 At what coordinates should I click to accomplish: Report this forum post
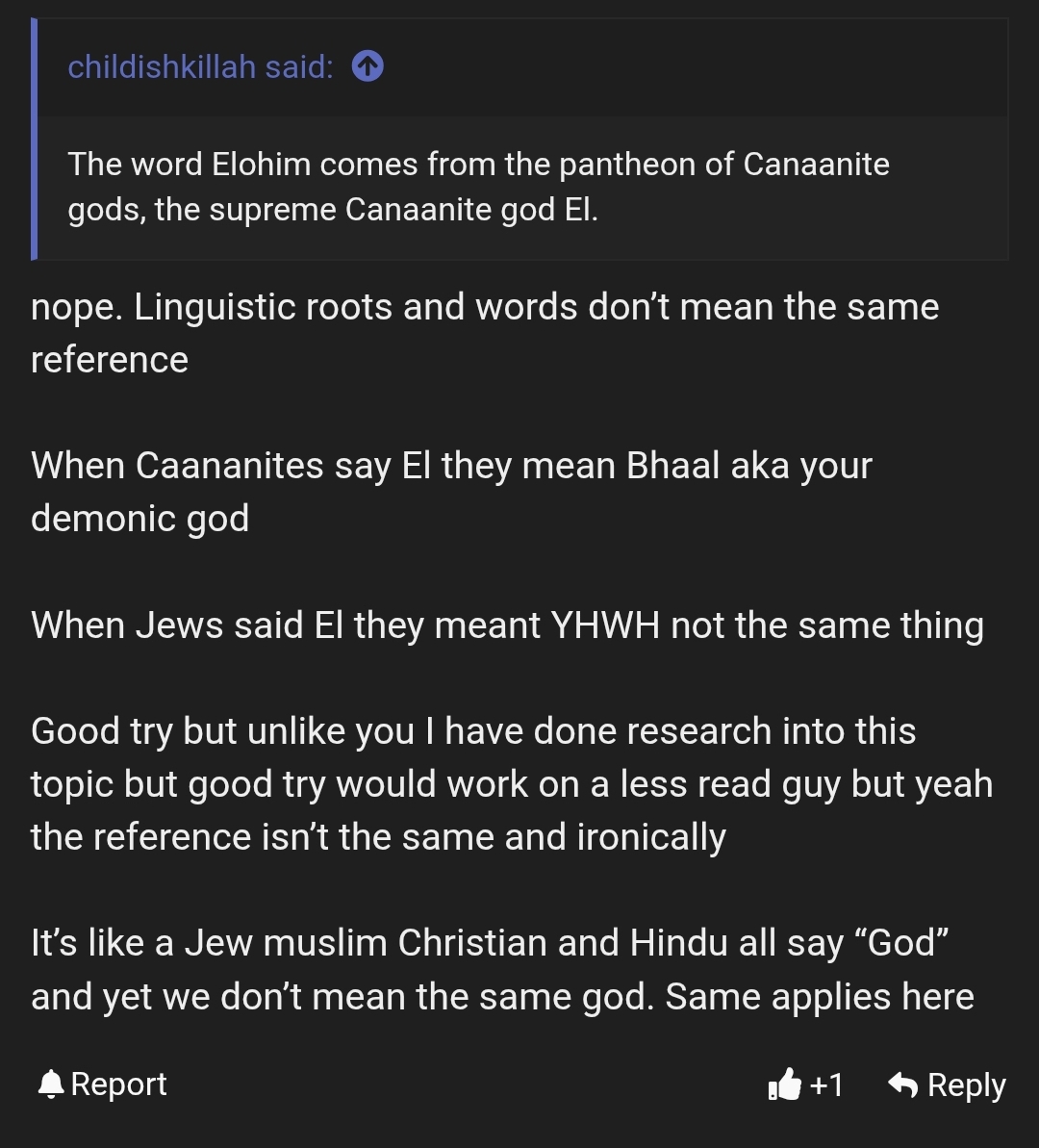pos(103,1084)
